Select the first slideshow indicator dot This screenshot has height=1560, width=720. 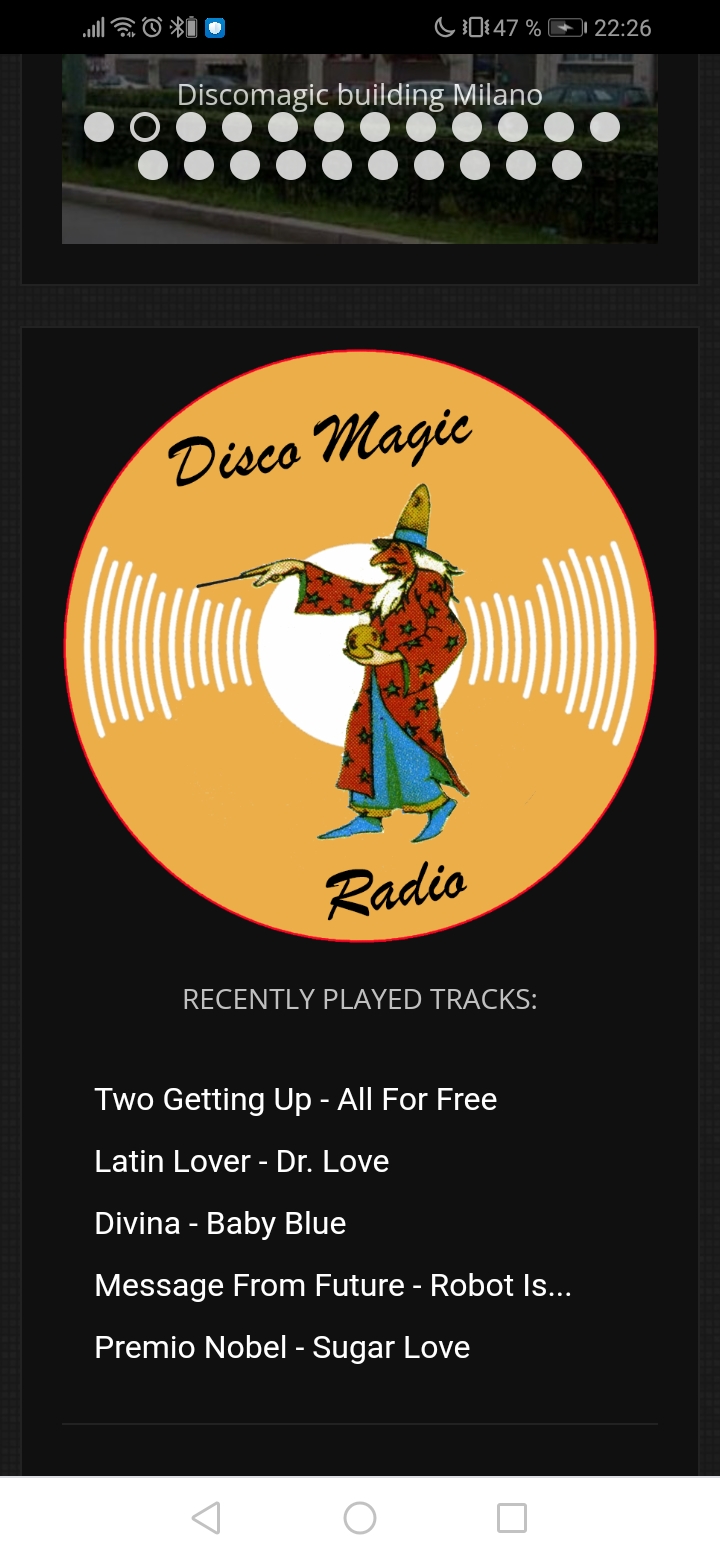[99, 127]
